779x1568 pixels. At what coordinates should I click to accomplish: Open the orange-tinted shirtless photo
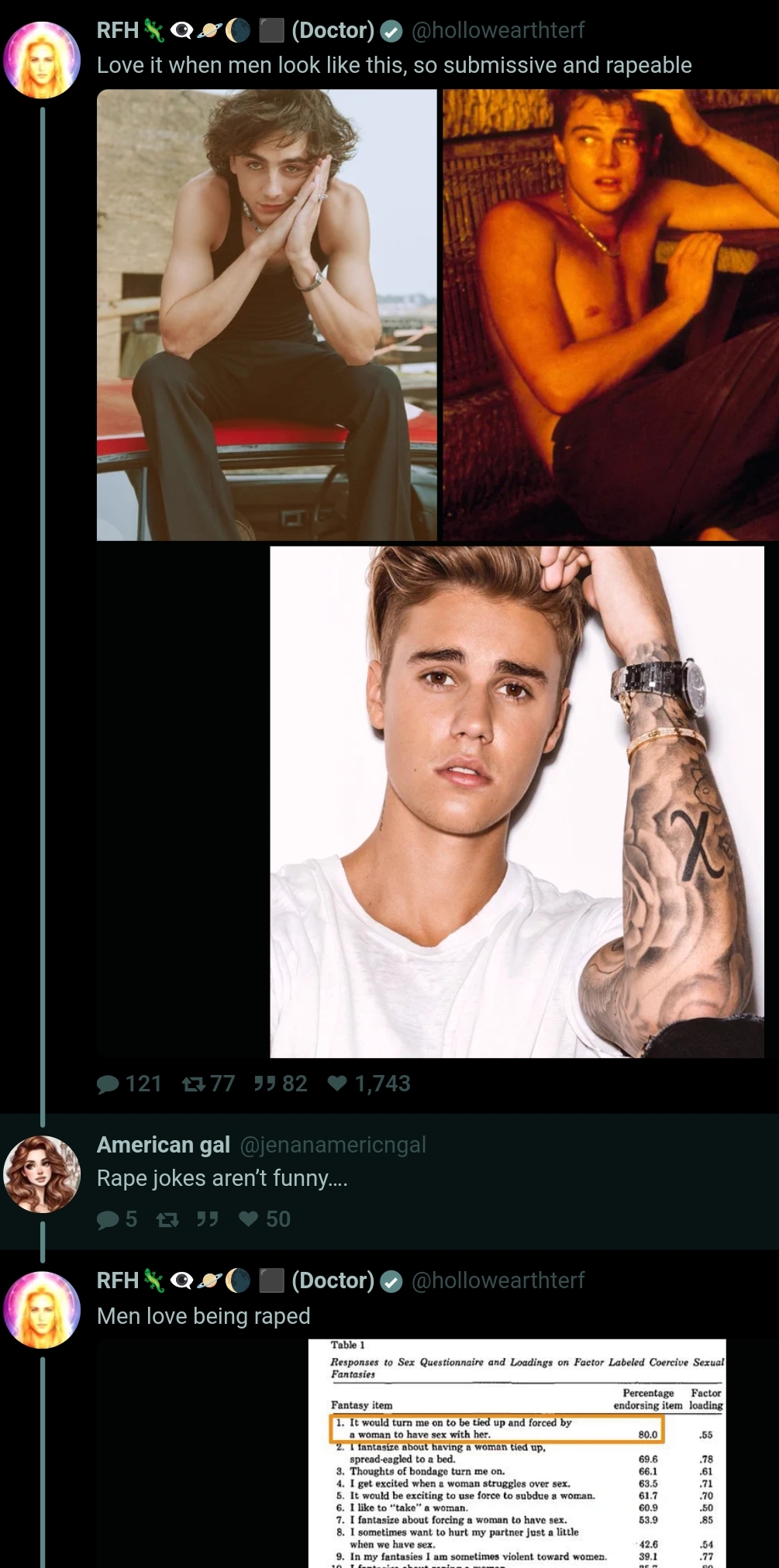tap(611, 315)
